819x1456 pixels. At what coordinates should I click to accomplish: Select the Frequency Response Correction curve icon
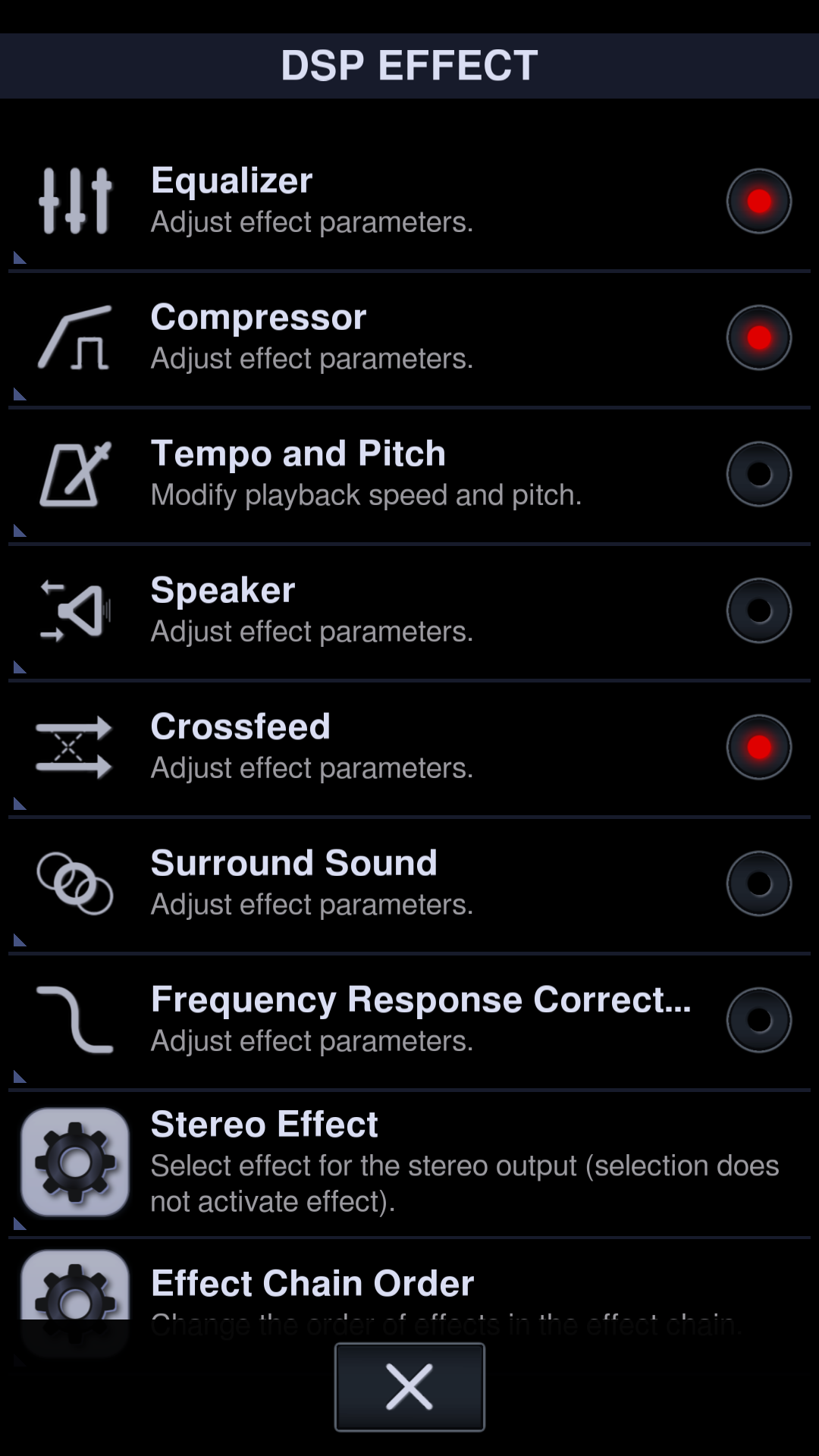click(74, 1021)
